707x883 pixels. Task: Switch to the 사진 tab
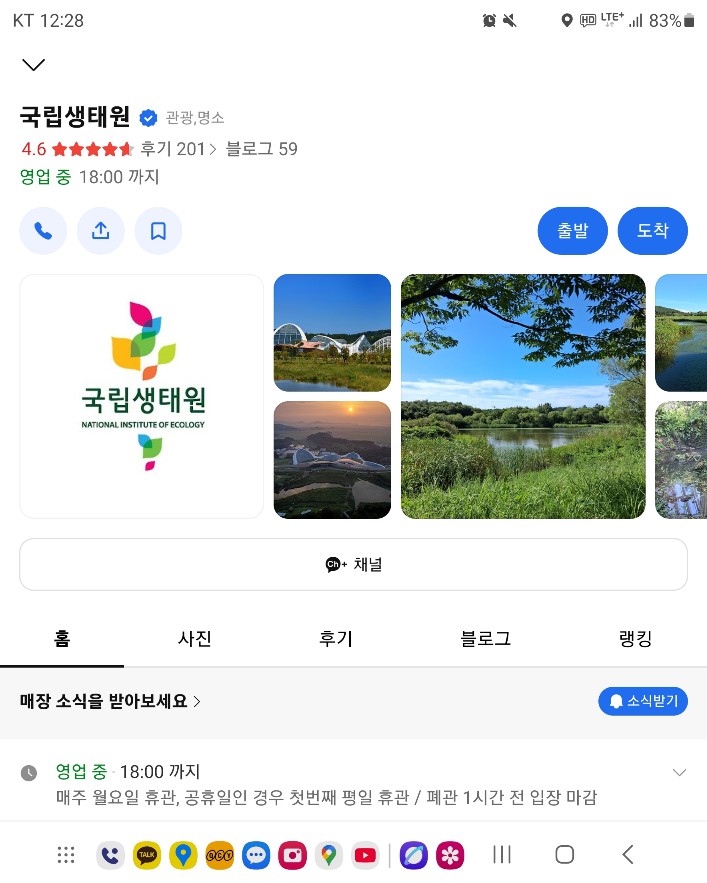click(x=195, y=639)
